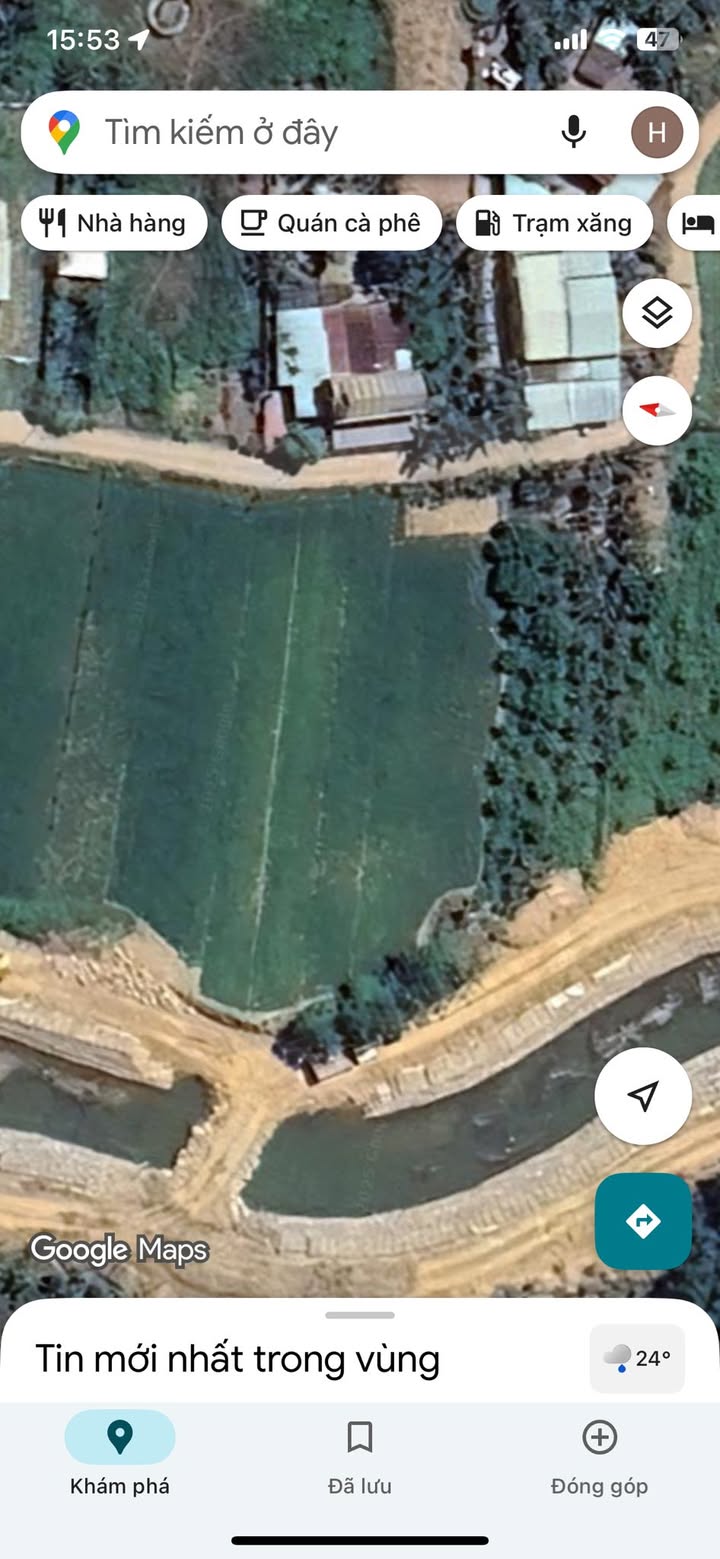Show Trạm xăng nearby
Screen dimensions: 720x1559
click(554, 223)
